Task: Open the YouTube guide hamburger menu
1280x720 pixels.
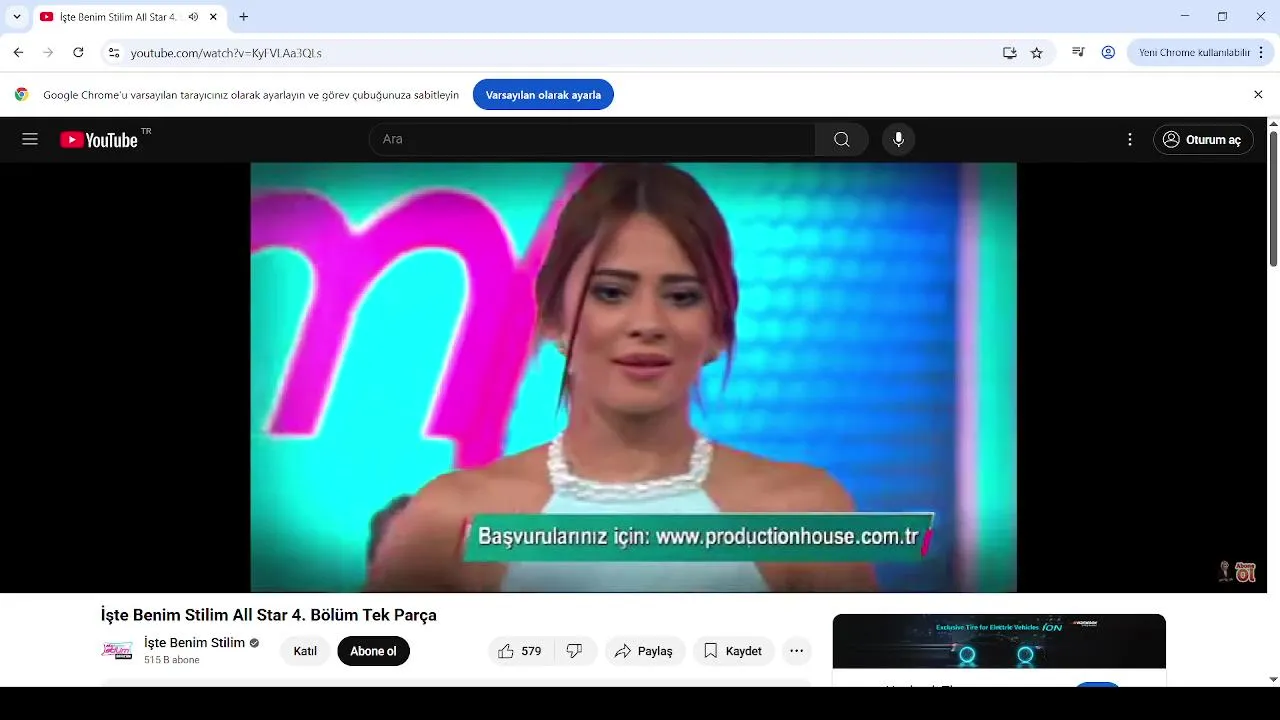Action: tap(30, 139)
